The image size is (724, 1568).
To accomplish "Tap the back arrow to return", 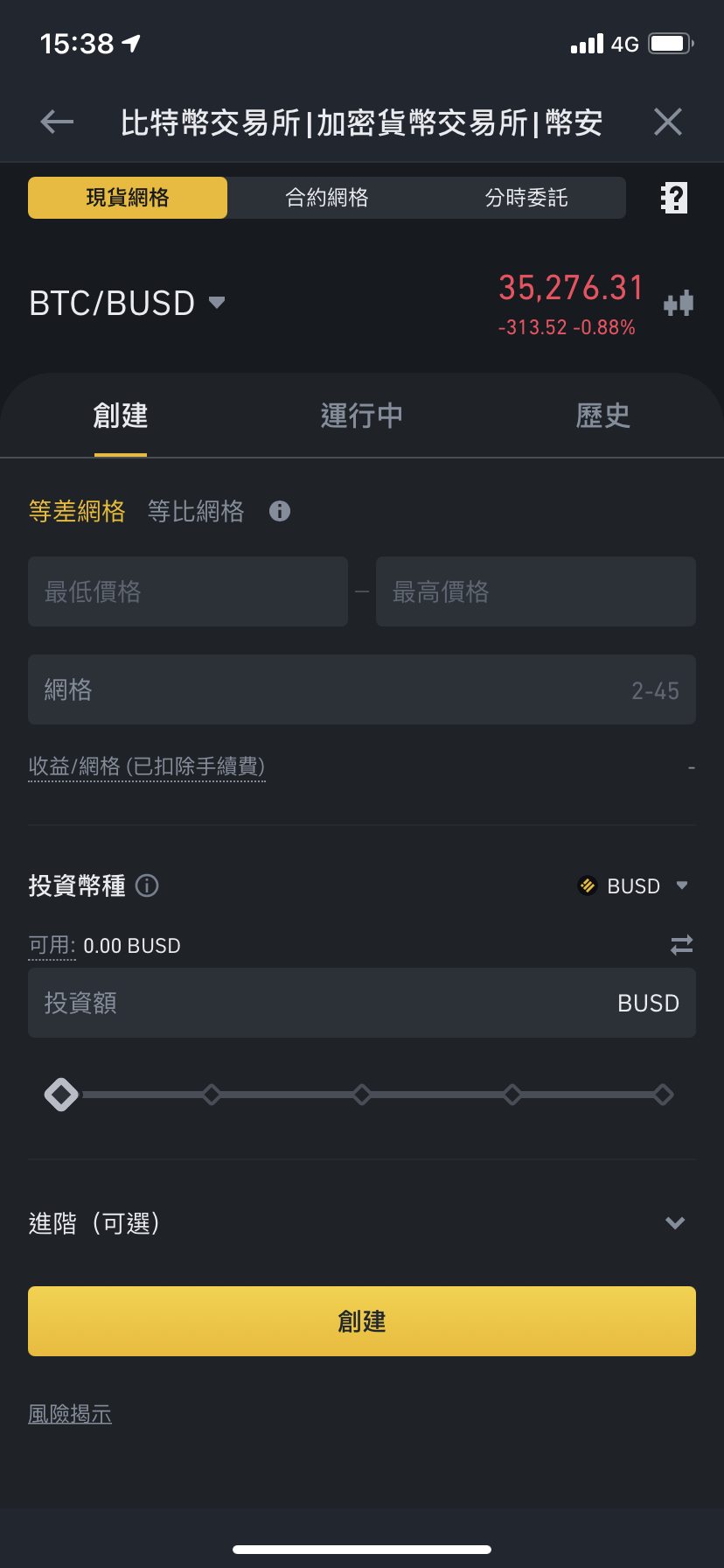I will pos(56,121).
